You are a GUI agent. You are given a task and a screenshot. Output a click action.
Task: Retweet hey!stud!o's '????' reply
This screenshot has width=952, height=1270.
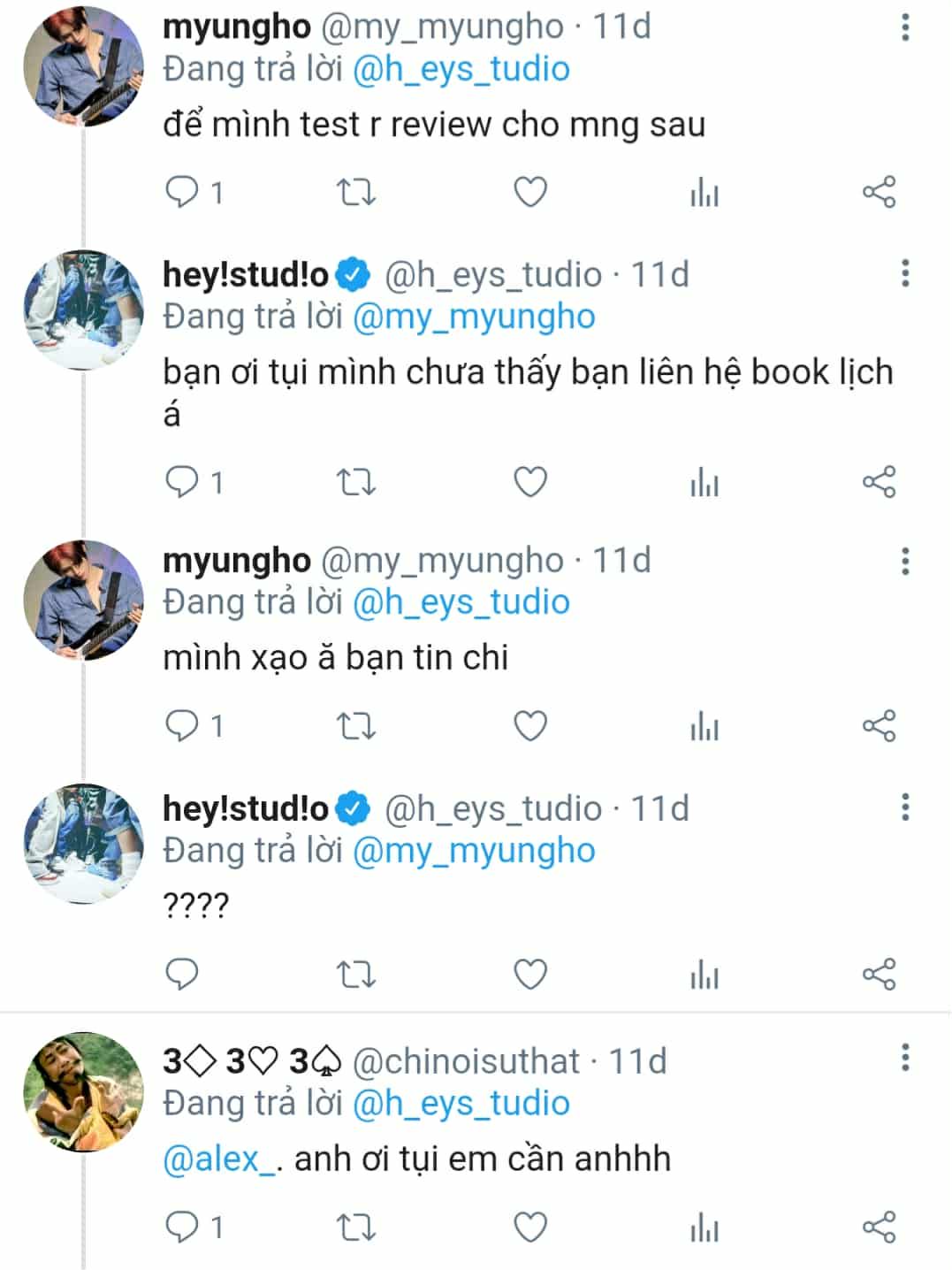pyautogui.click(x=356, y=975)
